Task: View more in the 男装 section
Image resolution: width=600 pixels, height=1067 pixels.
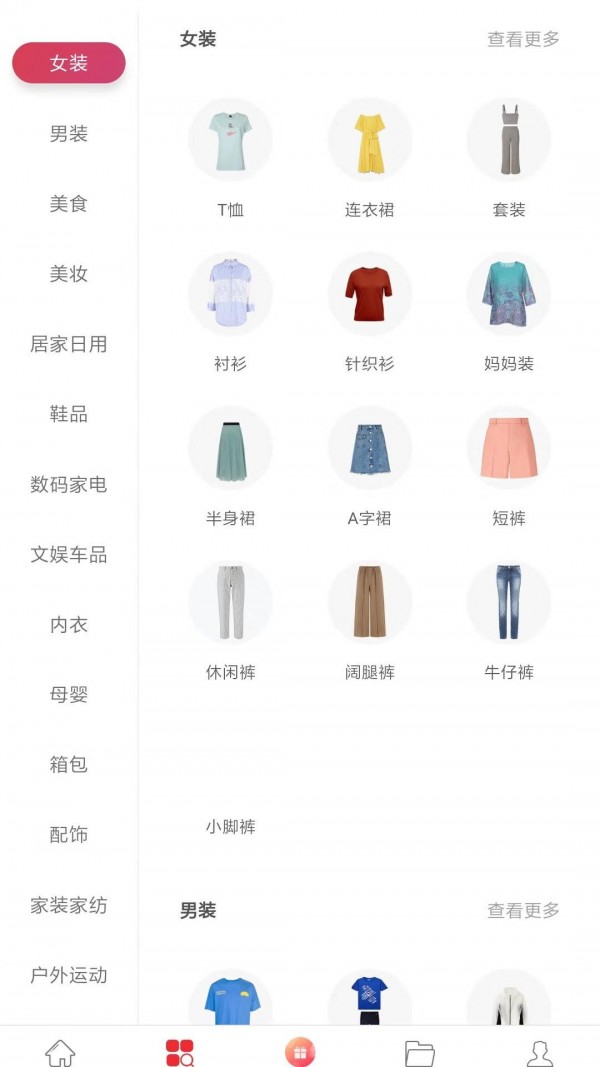Action: (523, 910)
